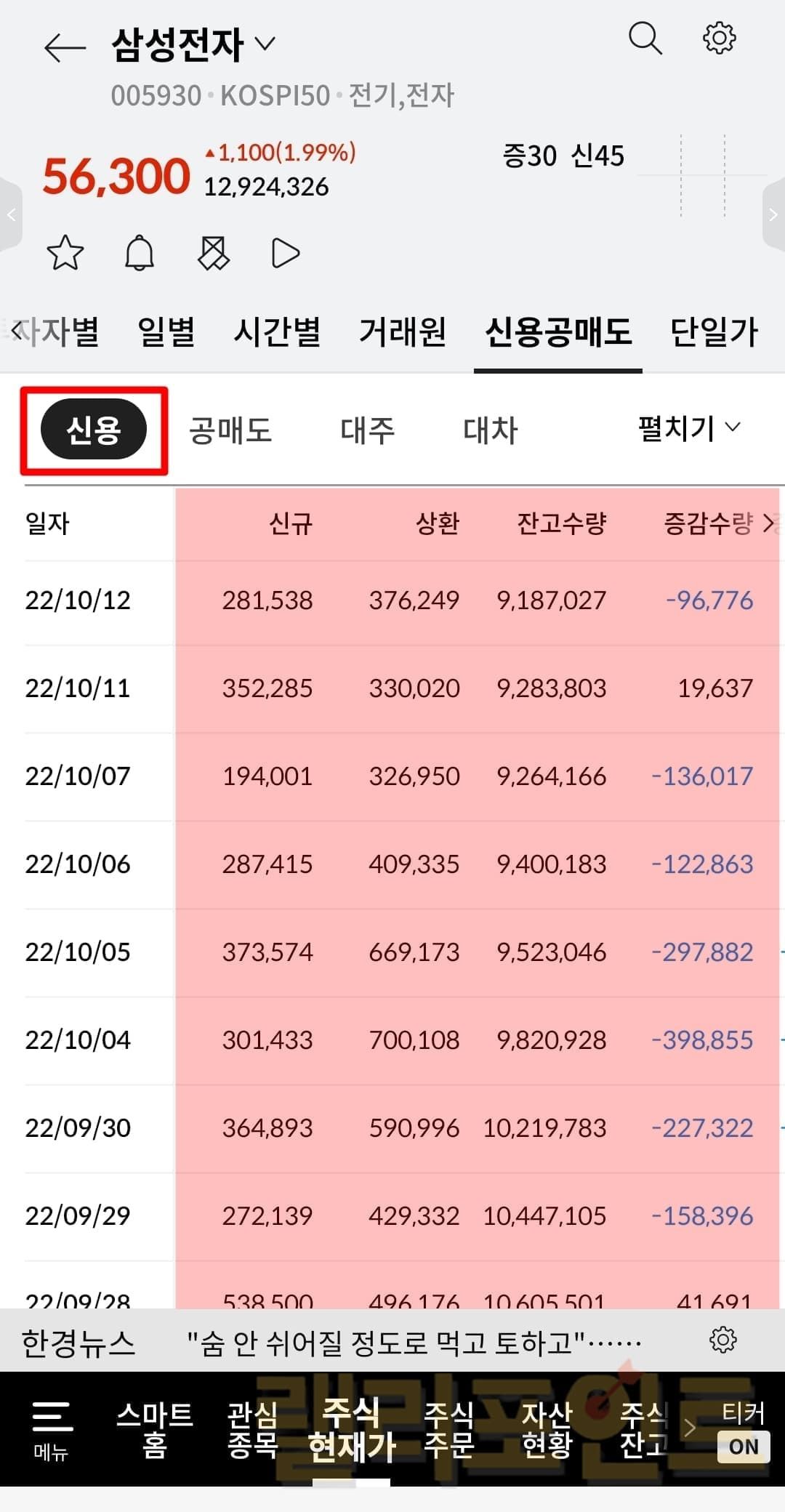This screenshot has width=785, height=1512.
Task: Open the 메뉴 hamburger menu
Action: 52,1429
